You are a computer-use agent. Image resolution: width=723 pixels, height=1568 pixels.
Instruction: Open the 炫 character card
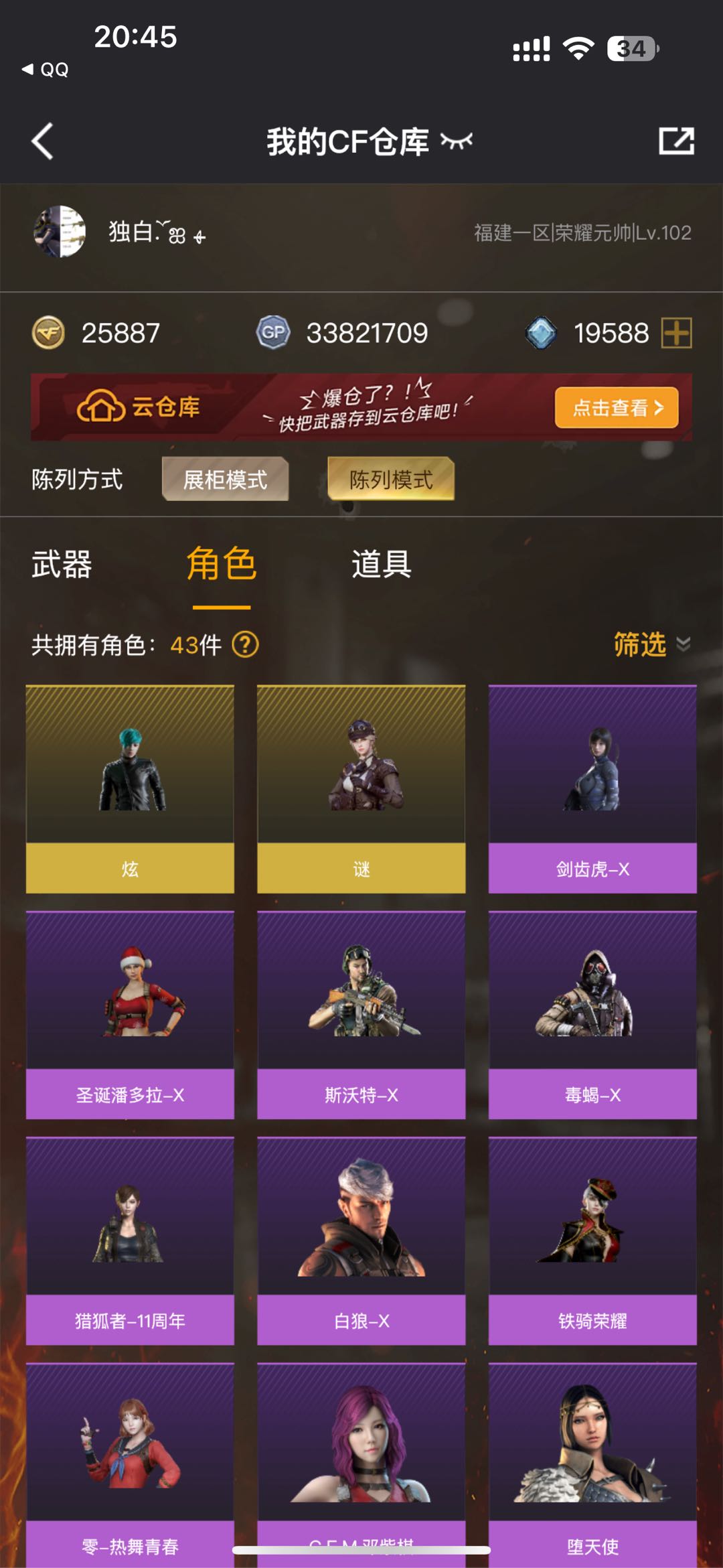pos(130,789)
